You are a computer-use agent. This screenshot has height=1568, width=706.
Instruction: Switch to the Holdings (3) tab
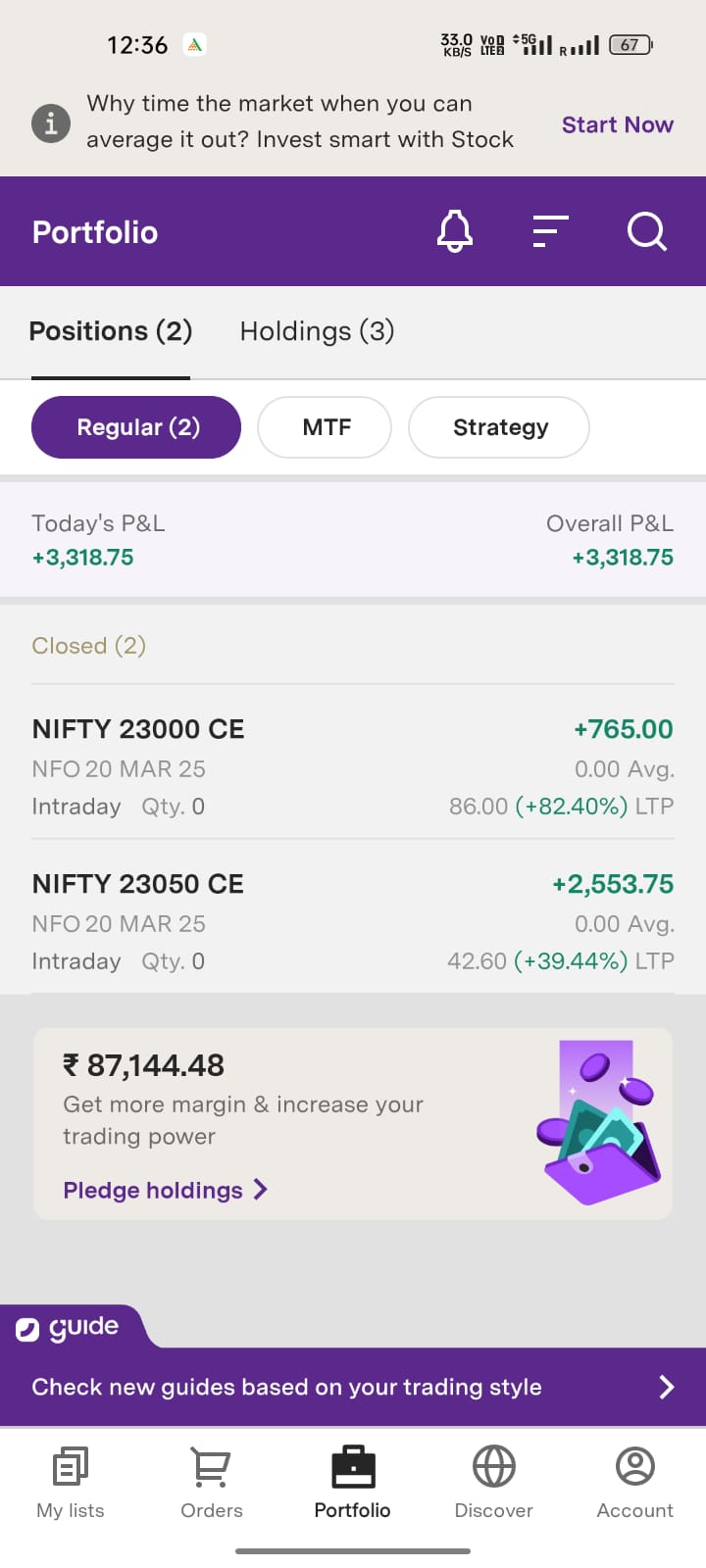click(x=317, y=331)
